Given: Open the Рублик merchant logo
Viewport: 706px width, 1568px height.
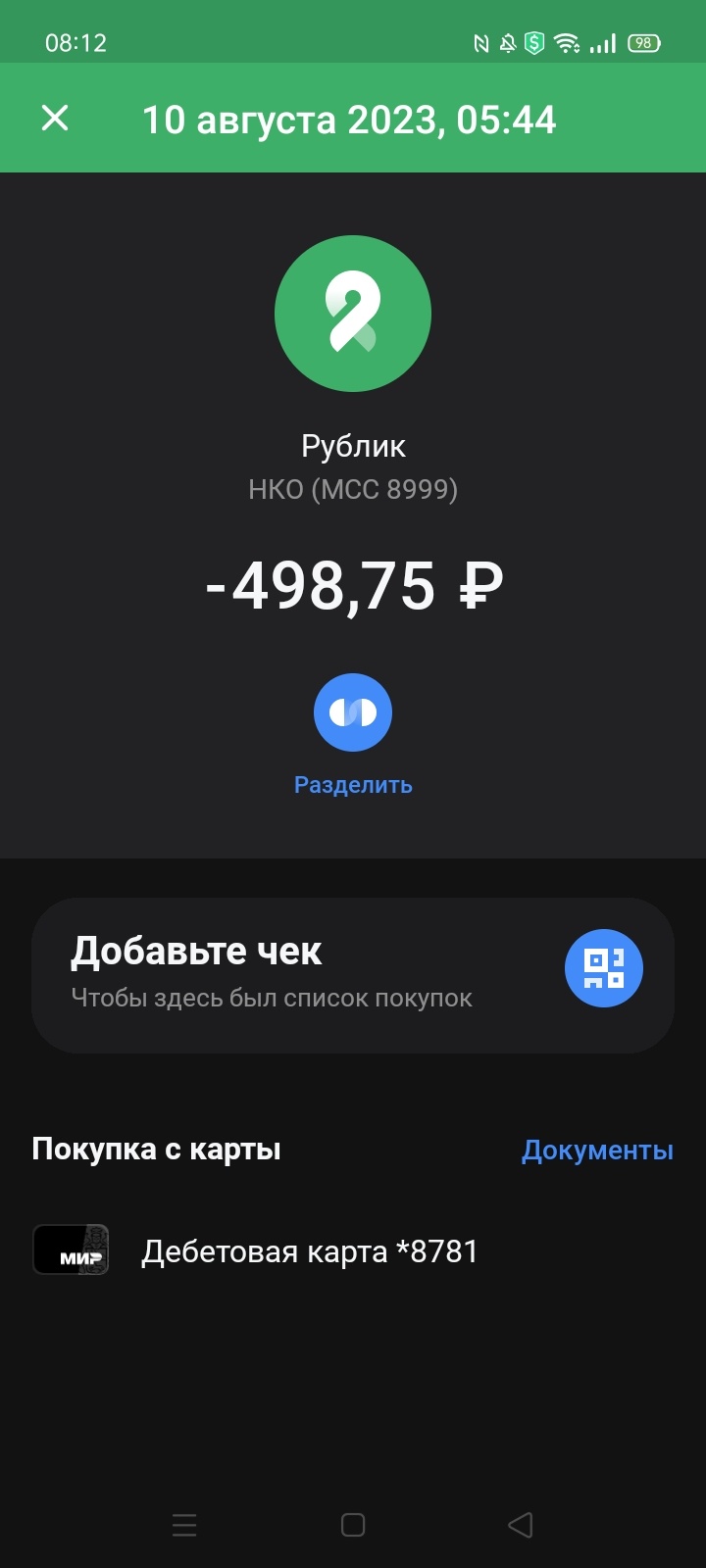Looking at the screenshot, I should (x=353, y=314).
